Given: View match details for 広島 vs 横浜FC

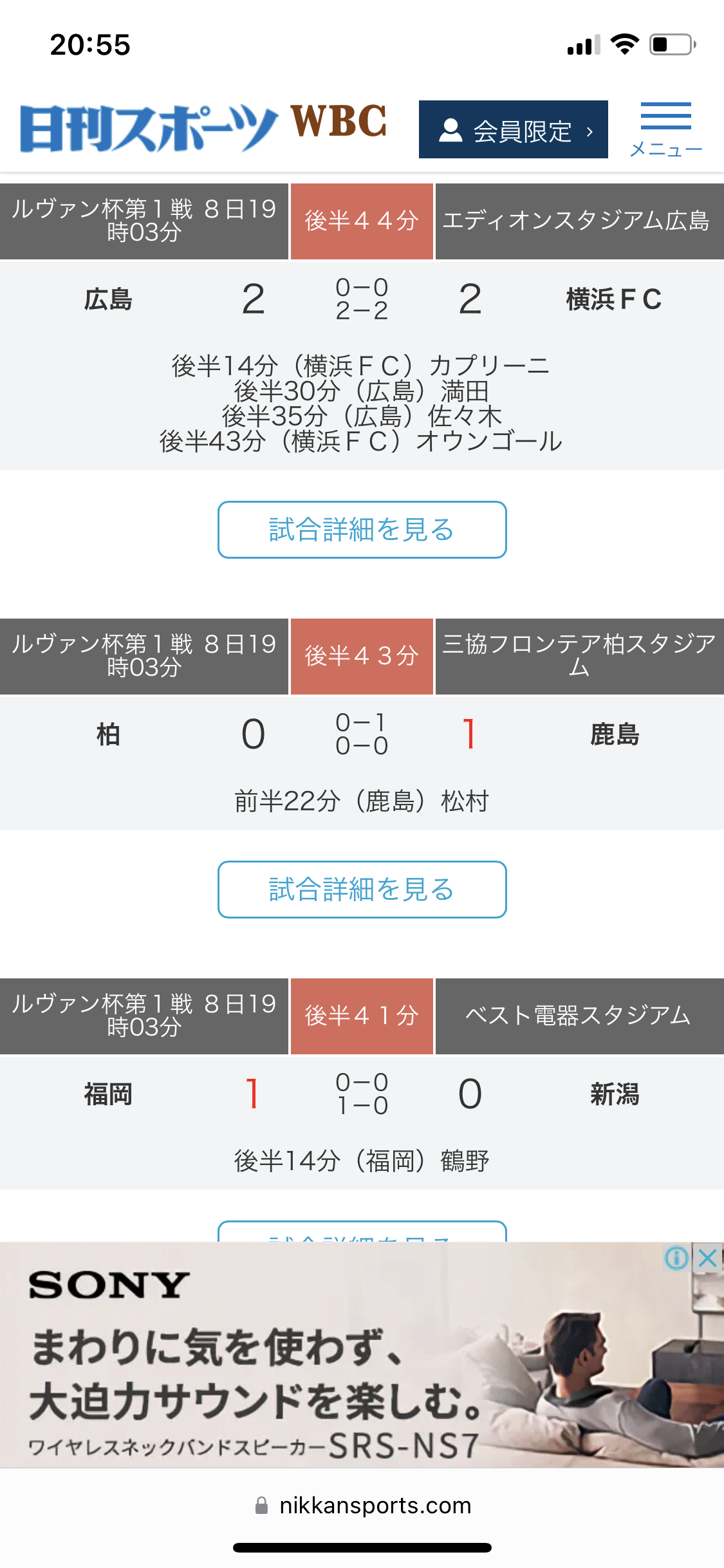Looking at the screenshot, I should tap(362, 530).
